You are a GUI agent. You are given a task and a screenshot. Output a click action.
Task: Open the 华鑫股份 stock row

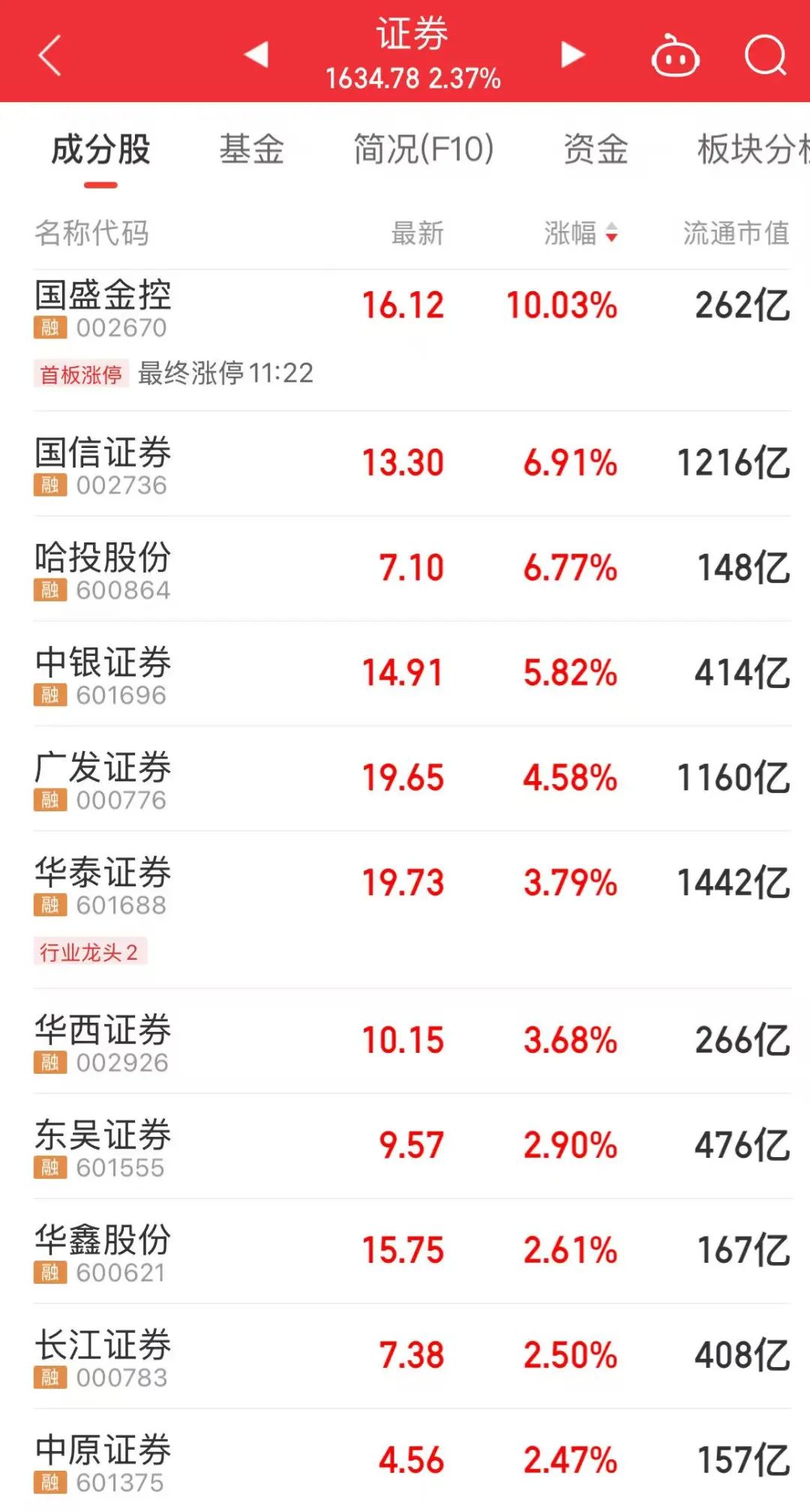[x=412, y=1251]
